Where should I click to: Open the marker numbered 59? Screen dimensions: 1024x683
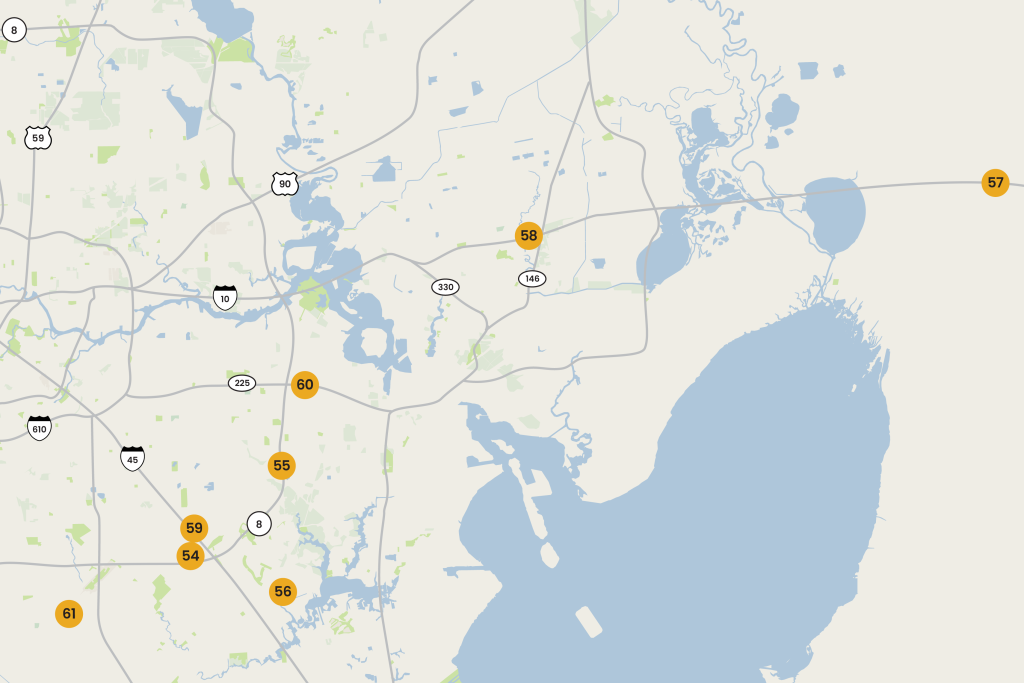click(194, 528)
